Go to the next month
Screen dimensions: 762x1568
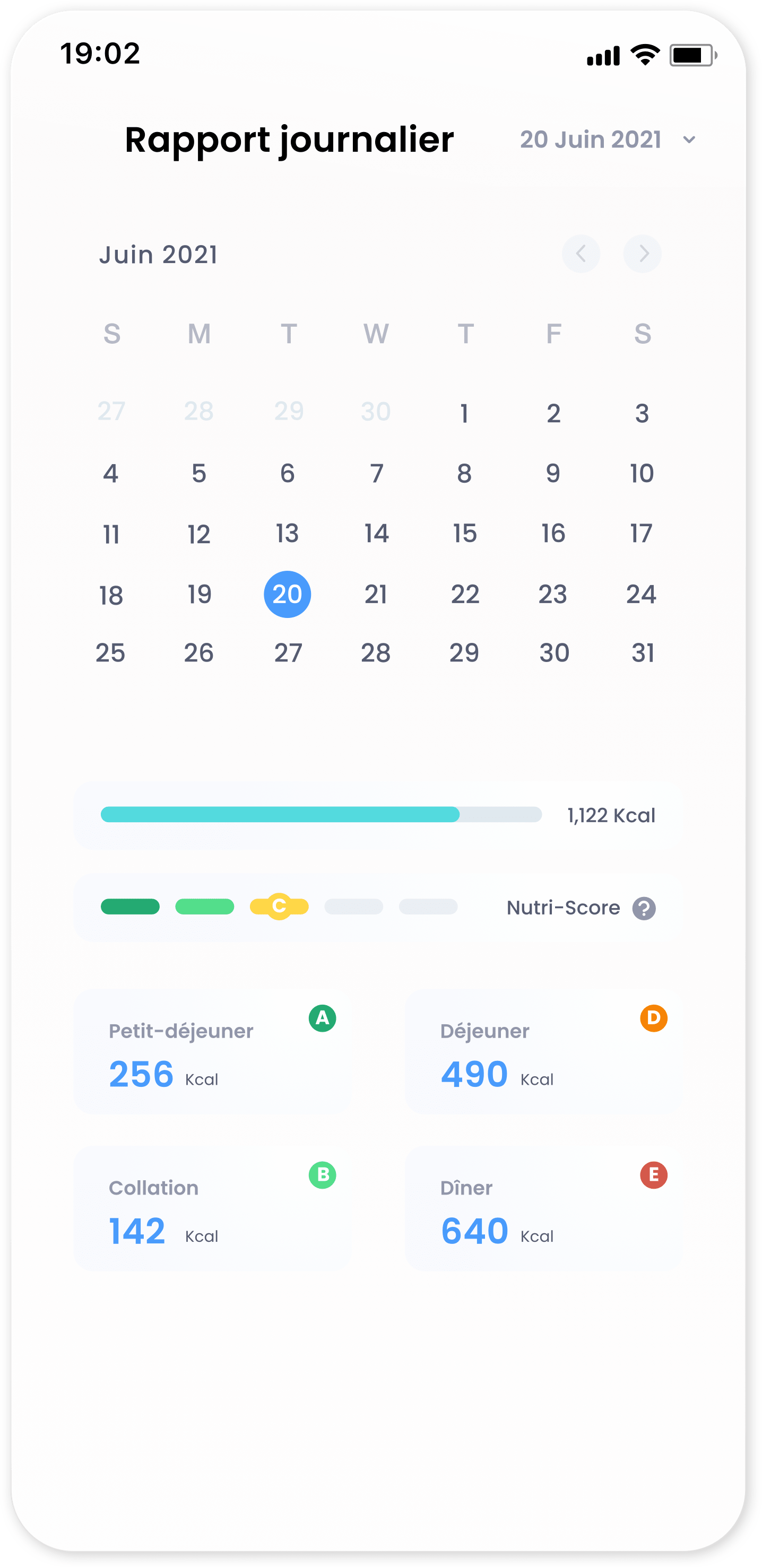642,253
